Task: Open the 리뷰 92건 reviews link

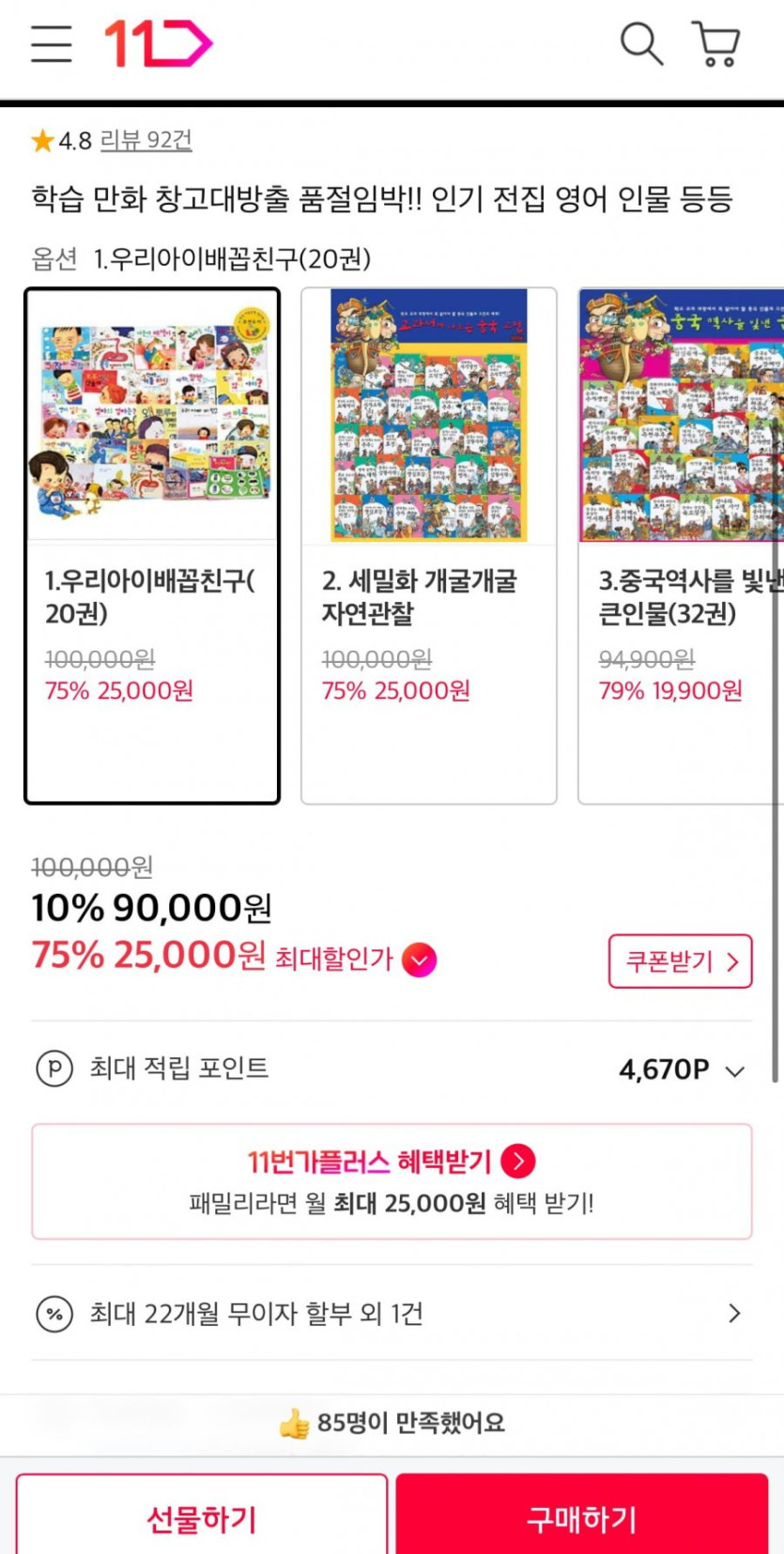Action: 146,141
